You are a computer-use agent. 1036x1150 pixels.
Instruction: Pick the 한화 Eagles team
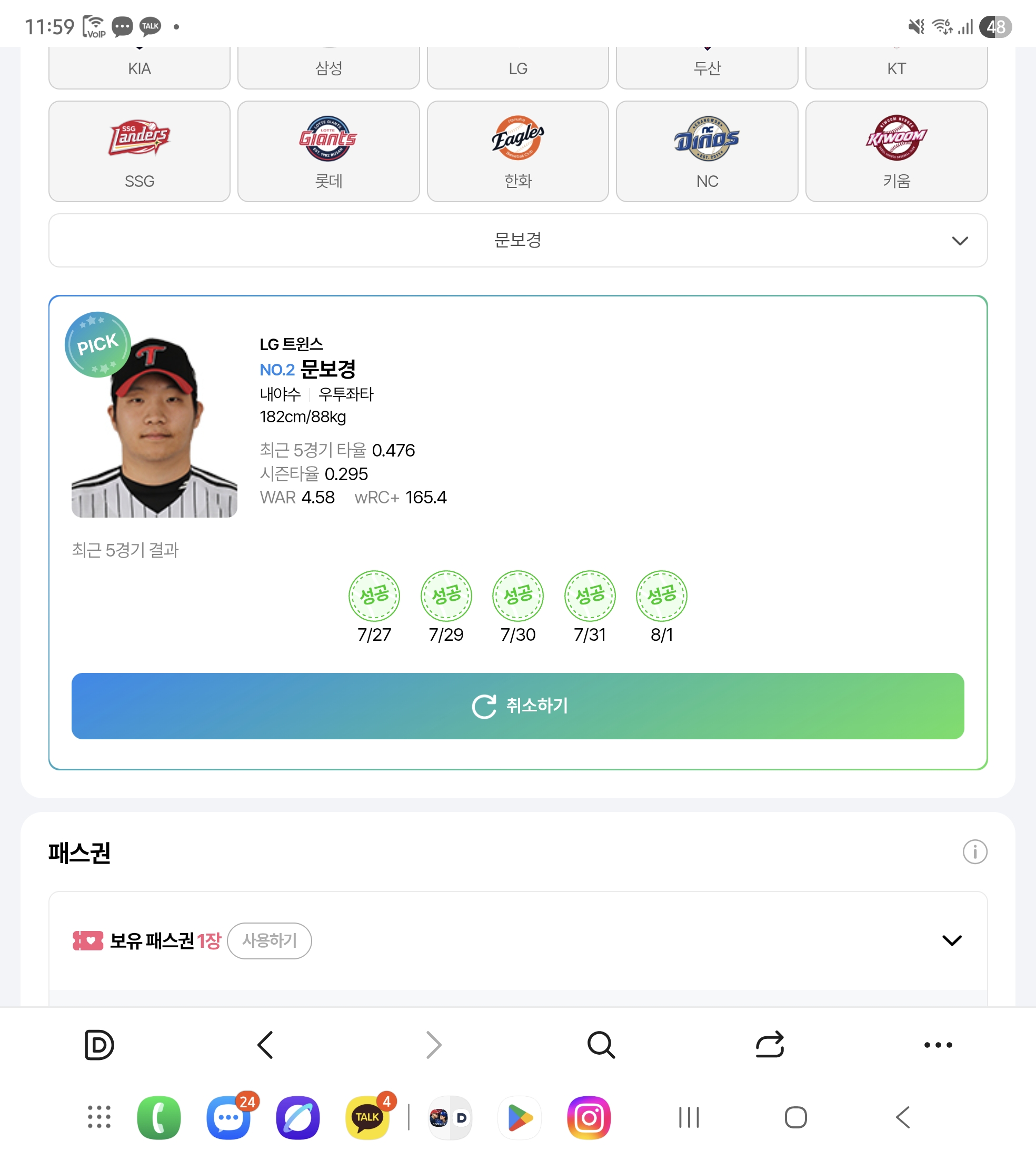point(517,152)
